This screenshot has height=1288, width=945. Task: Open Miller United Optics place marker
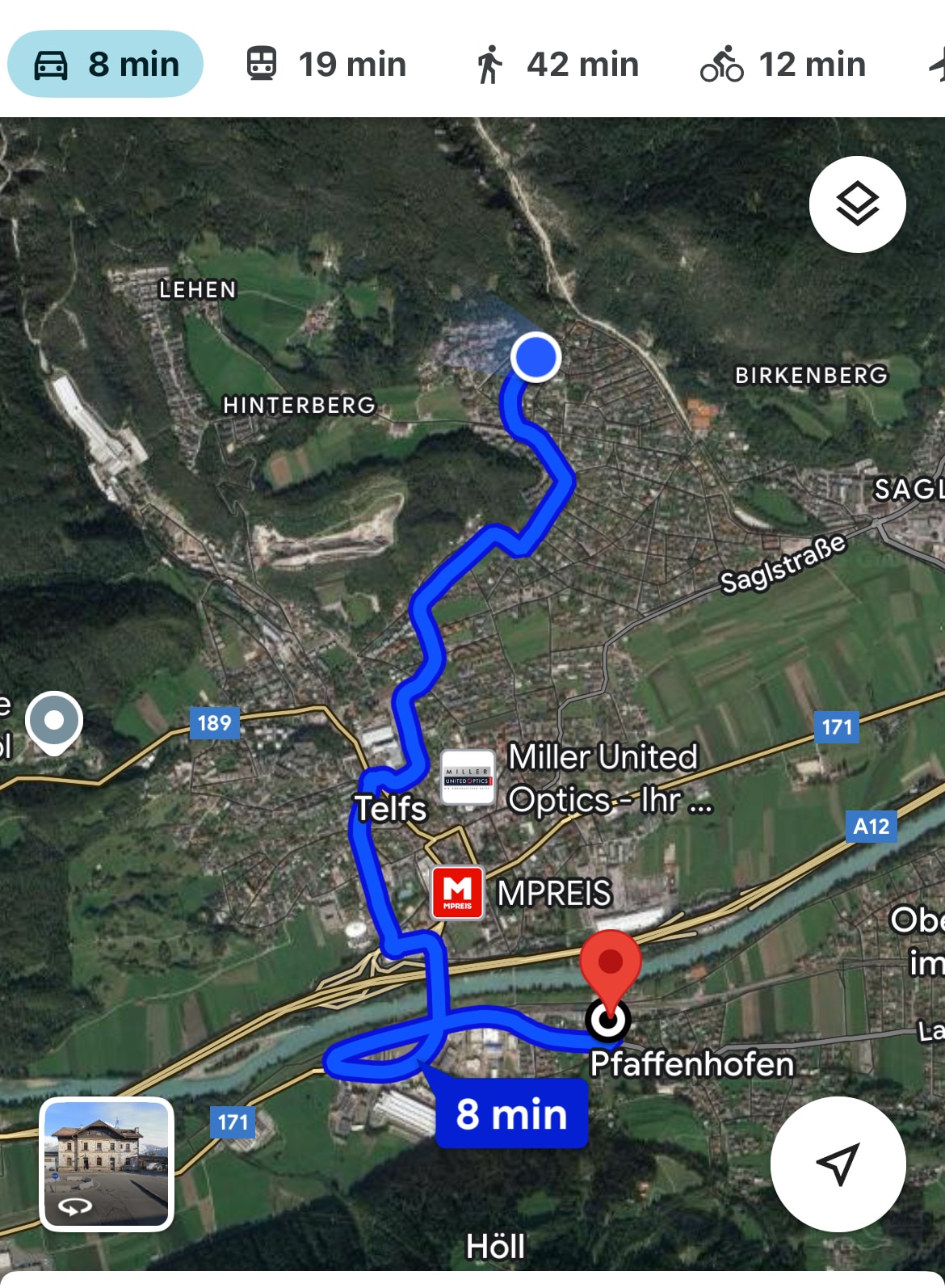click(x=468, y=777)
